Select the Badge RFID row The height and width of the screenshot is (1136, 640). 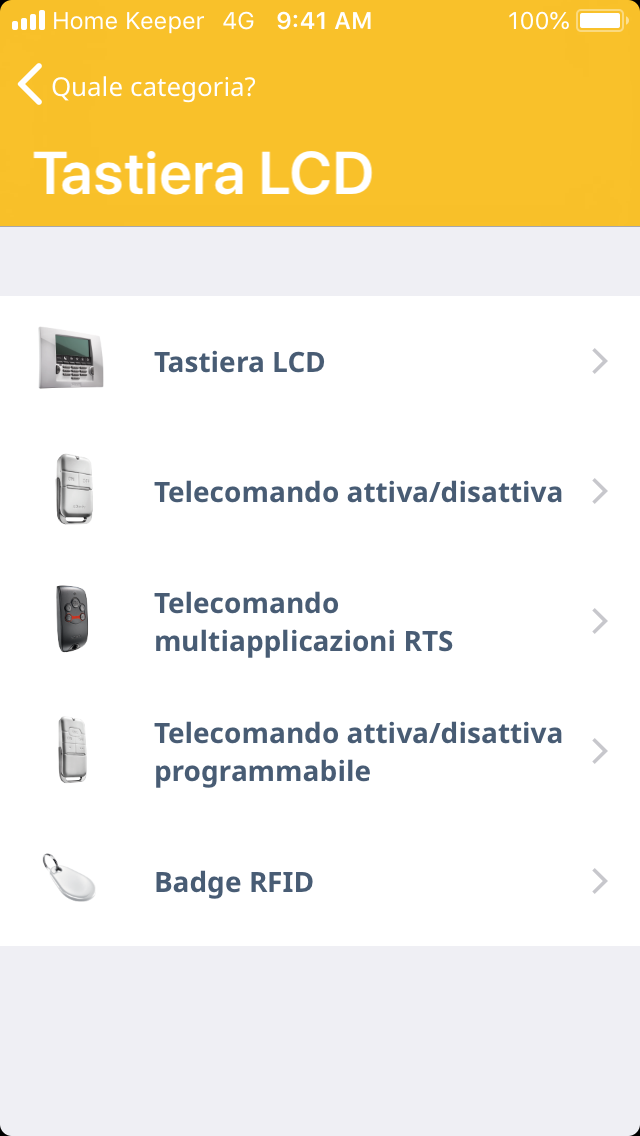(320, 882)
